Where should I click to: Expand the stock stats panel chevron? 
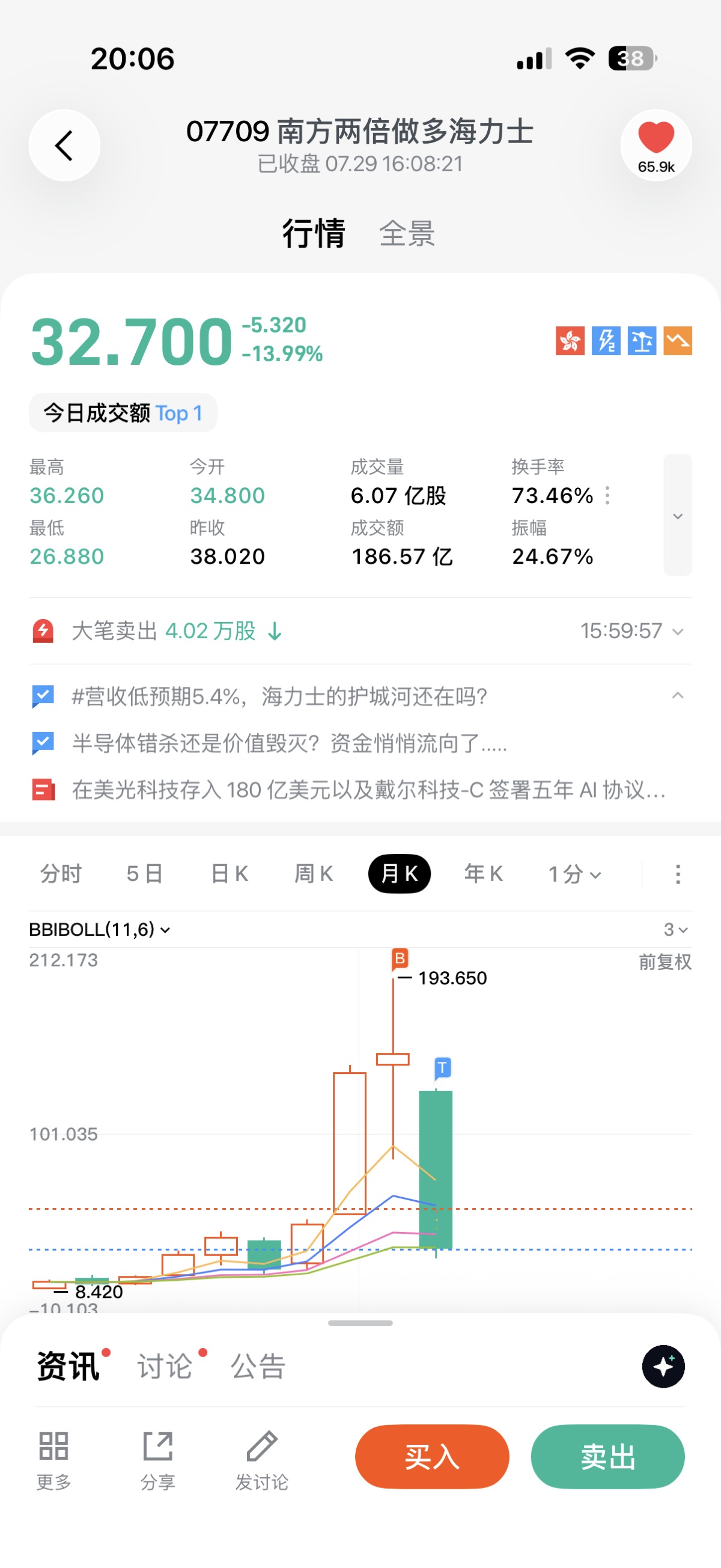tap(678, 515)
